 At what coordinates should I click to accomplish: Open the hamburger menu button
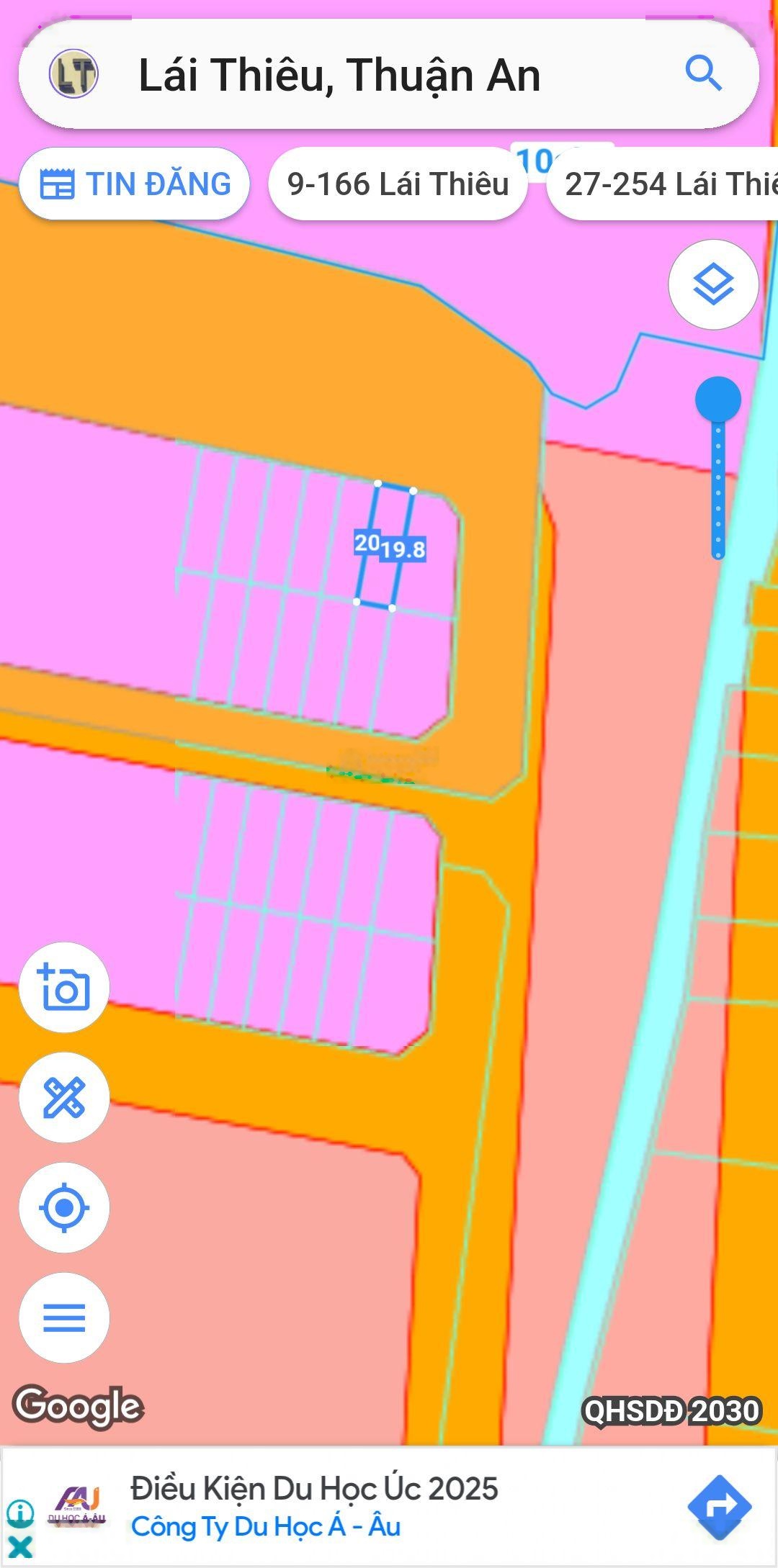[x=64, y=1317]
